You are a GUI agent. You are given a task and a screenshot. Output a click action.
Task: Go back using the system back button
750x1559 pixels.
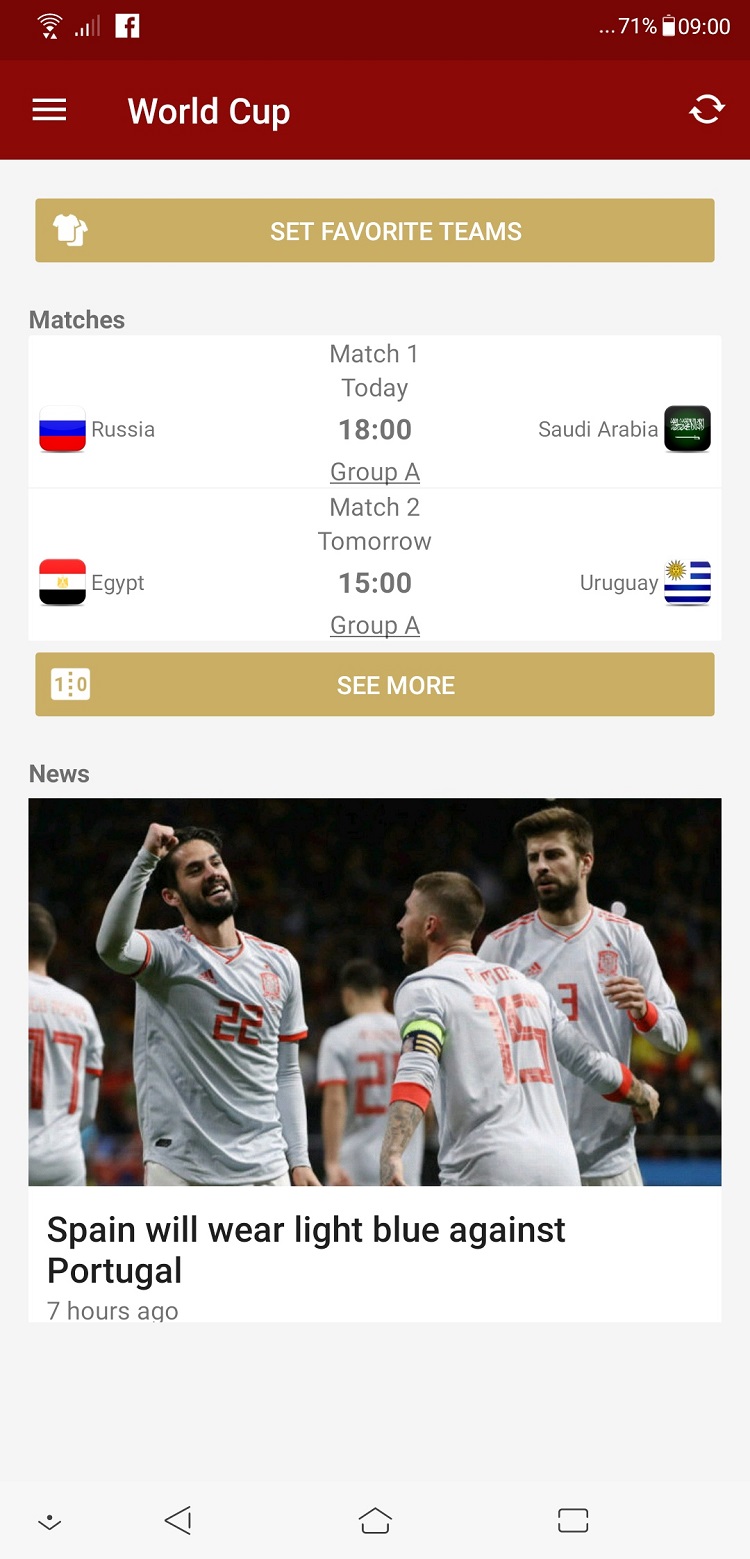[178, 1521]
